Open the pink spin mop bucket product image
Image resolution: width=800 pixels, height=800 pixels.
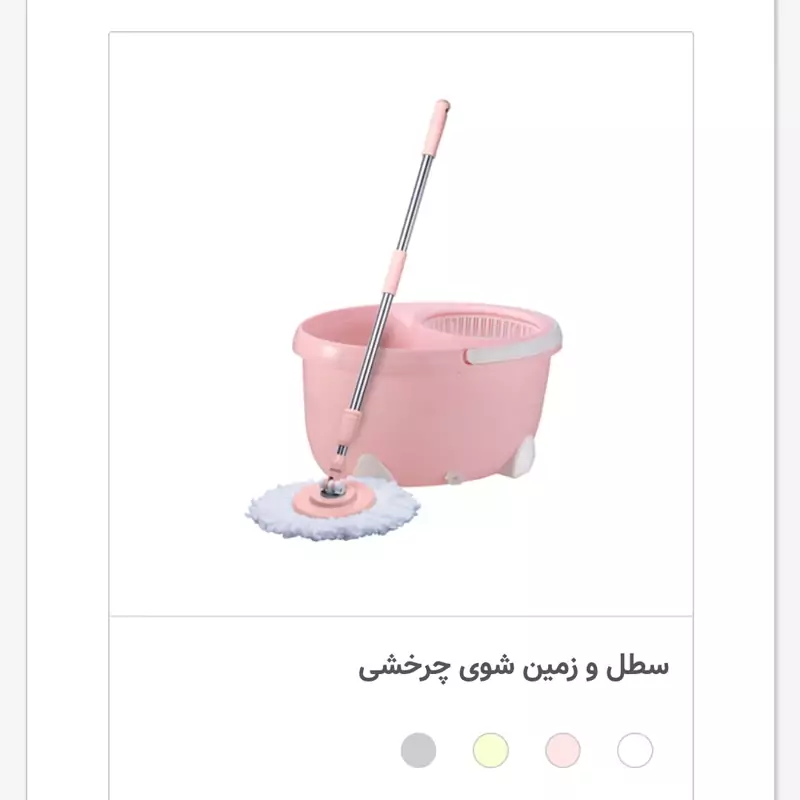[401, 325]
